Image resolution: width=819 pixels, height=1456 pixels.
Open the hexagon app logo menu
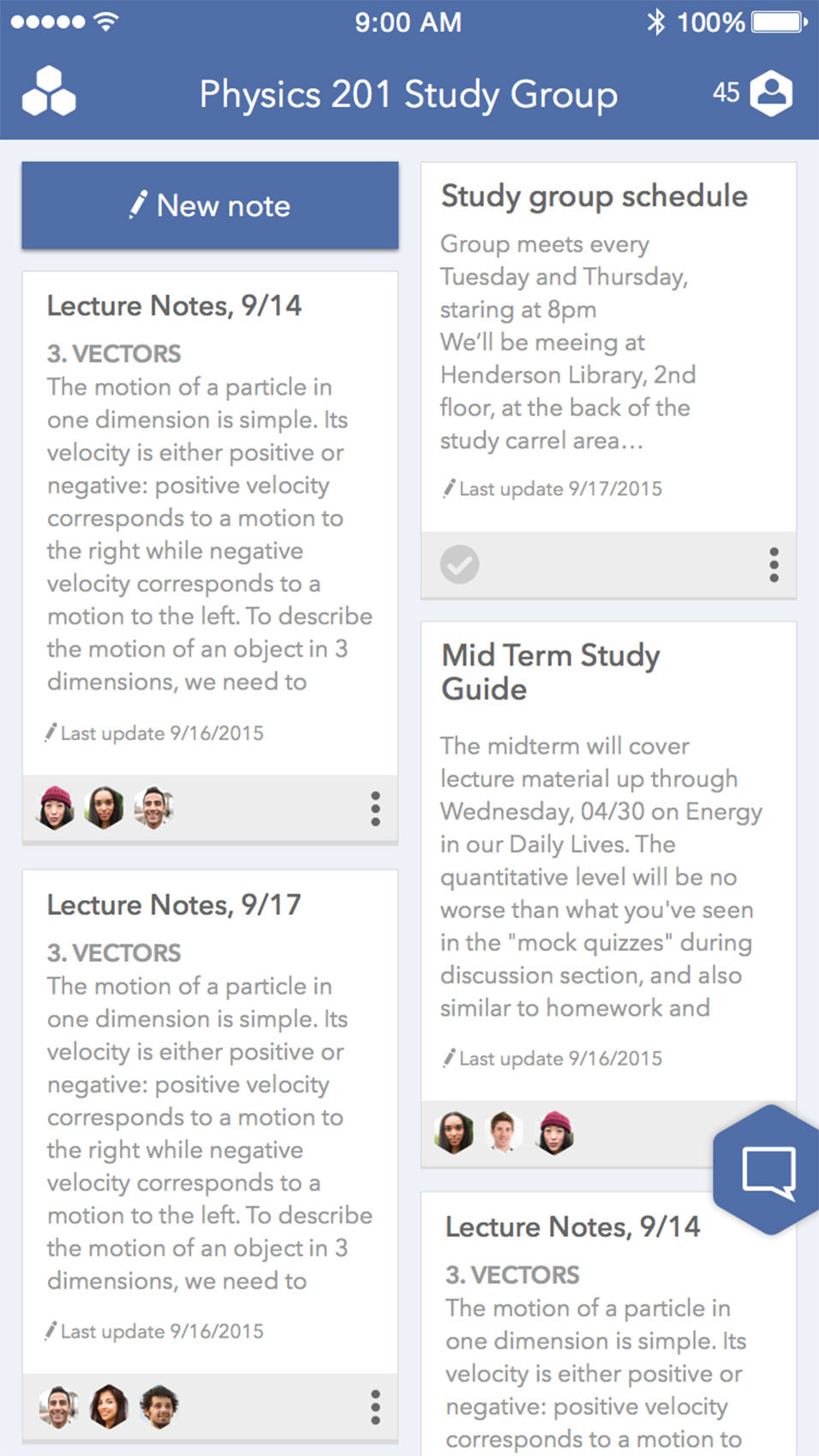point(49,92)
